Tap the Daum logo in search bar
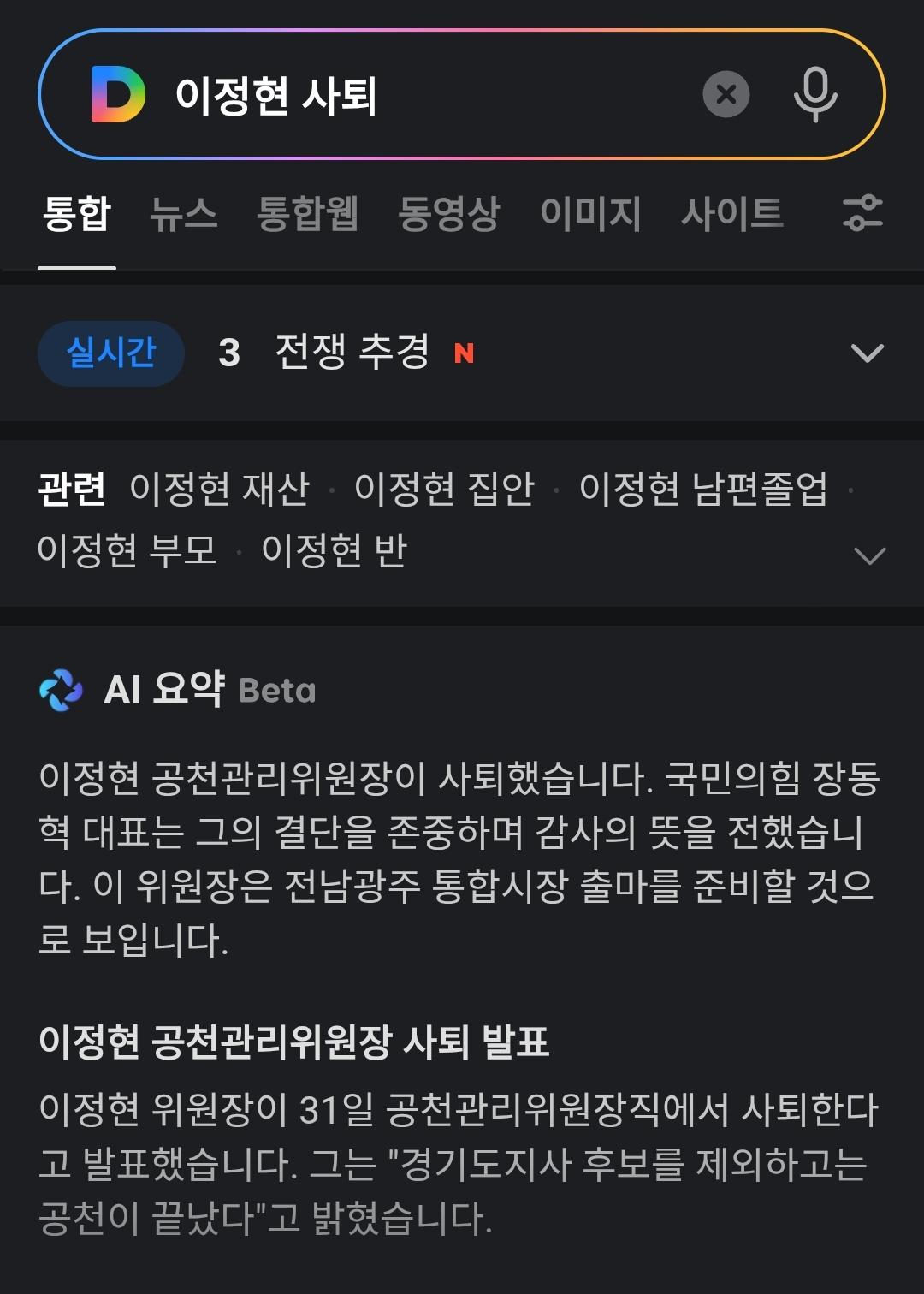 pos(118,94)
